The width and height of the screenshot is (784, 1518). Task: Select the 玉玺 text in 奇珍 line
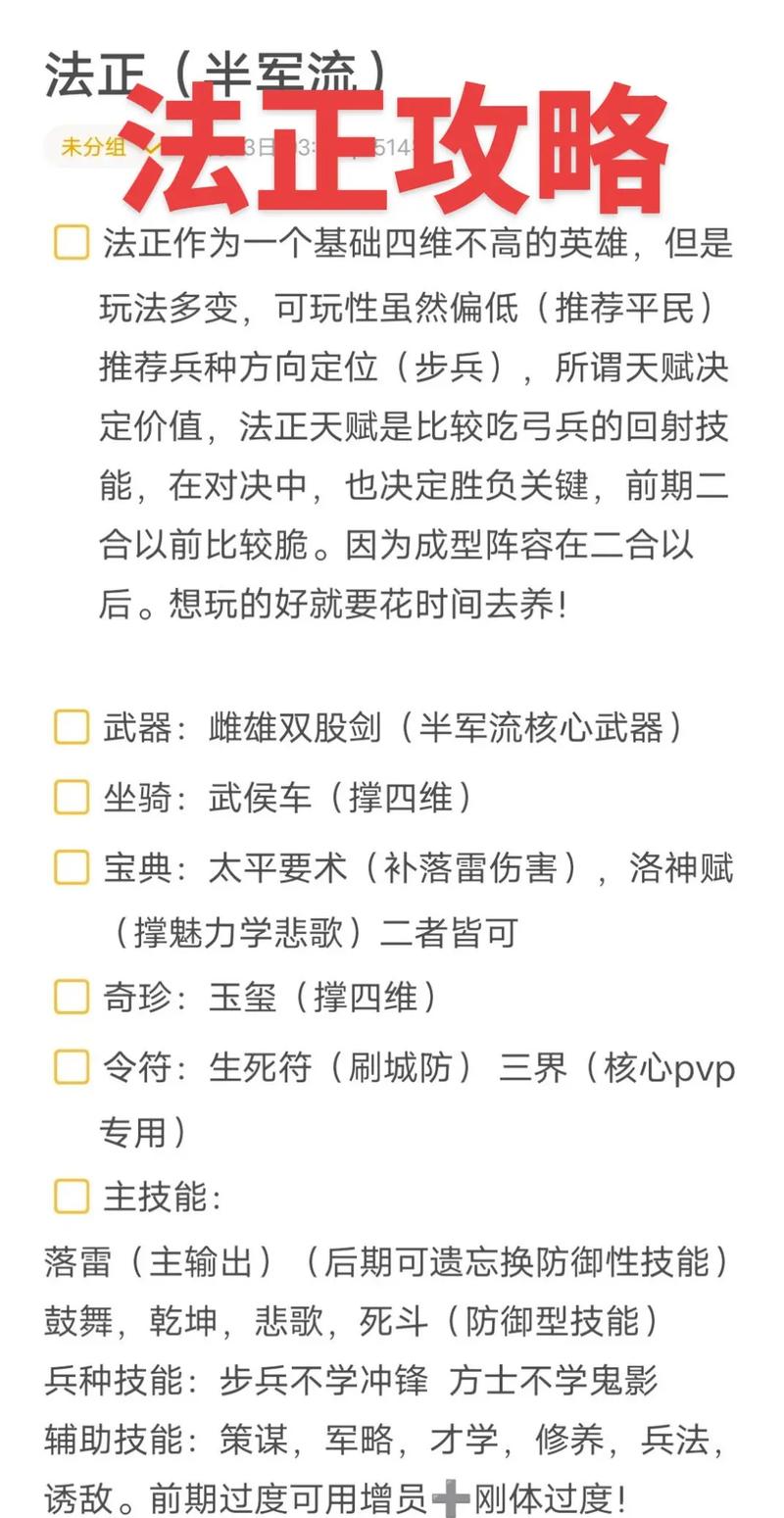click(240, 997)
